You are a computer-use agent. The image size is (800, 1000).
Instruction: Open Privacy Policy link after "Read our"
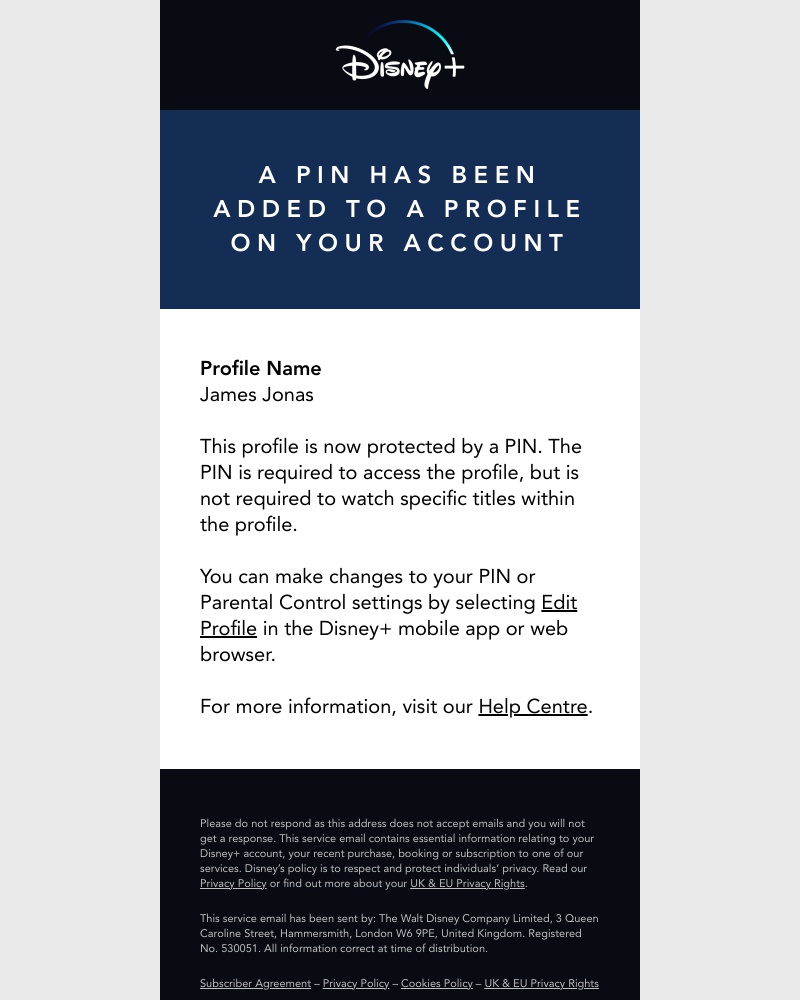(x=233, y=884)
